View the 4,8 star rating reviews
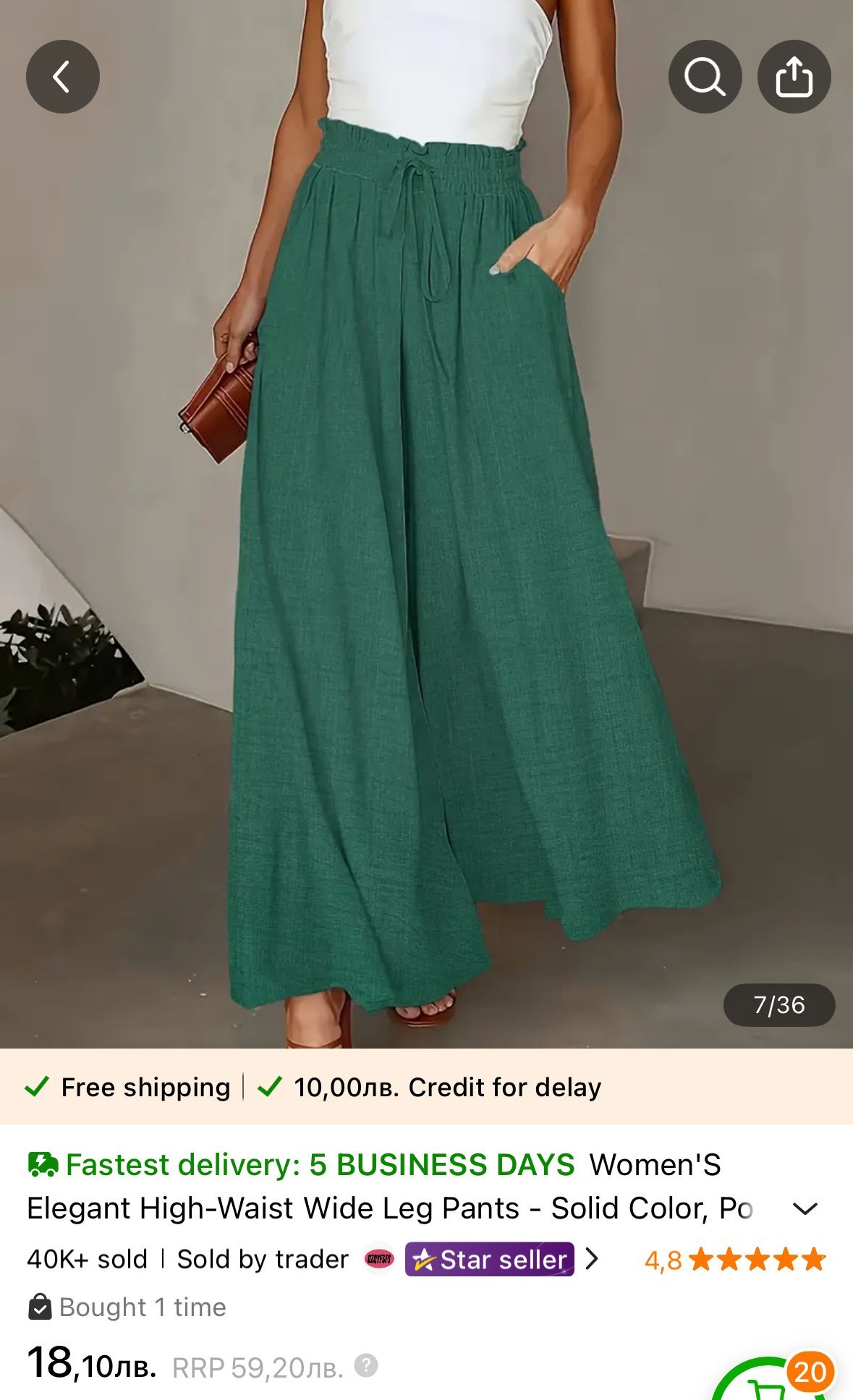 [735, 1260]
